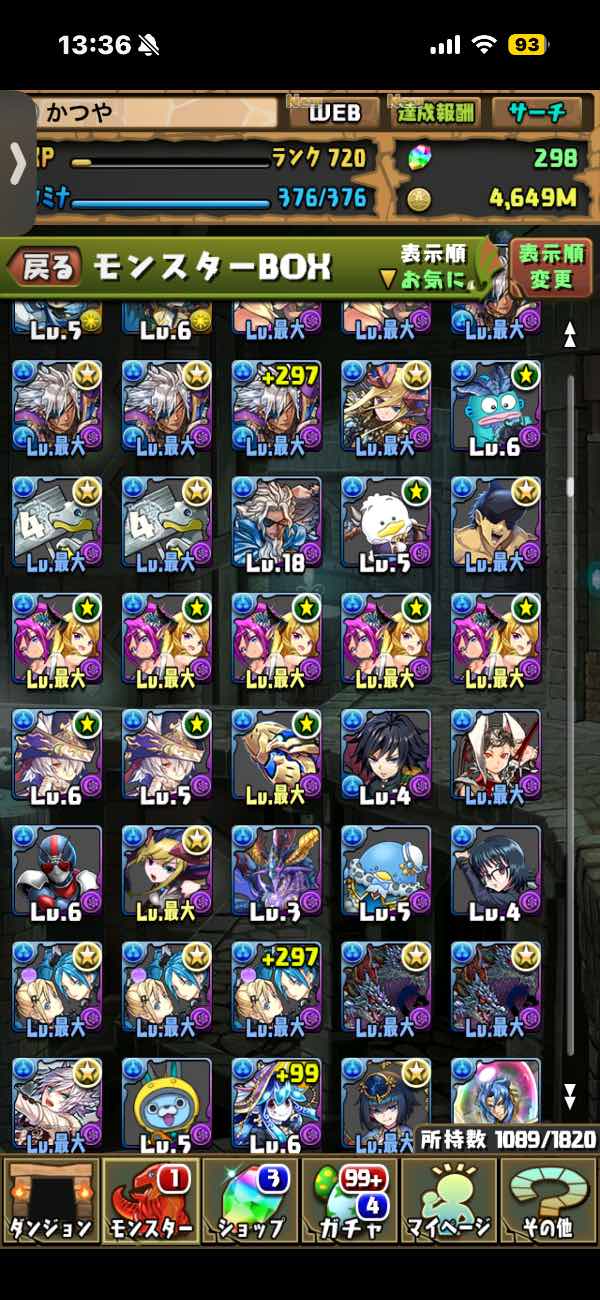Image resolution: width=600 pixels, height=1300 pixels.
Task: Change sort order with 表示順変更
Action: (x=551, y=266)
